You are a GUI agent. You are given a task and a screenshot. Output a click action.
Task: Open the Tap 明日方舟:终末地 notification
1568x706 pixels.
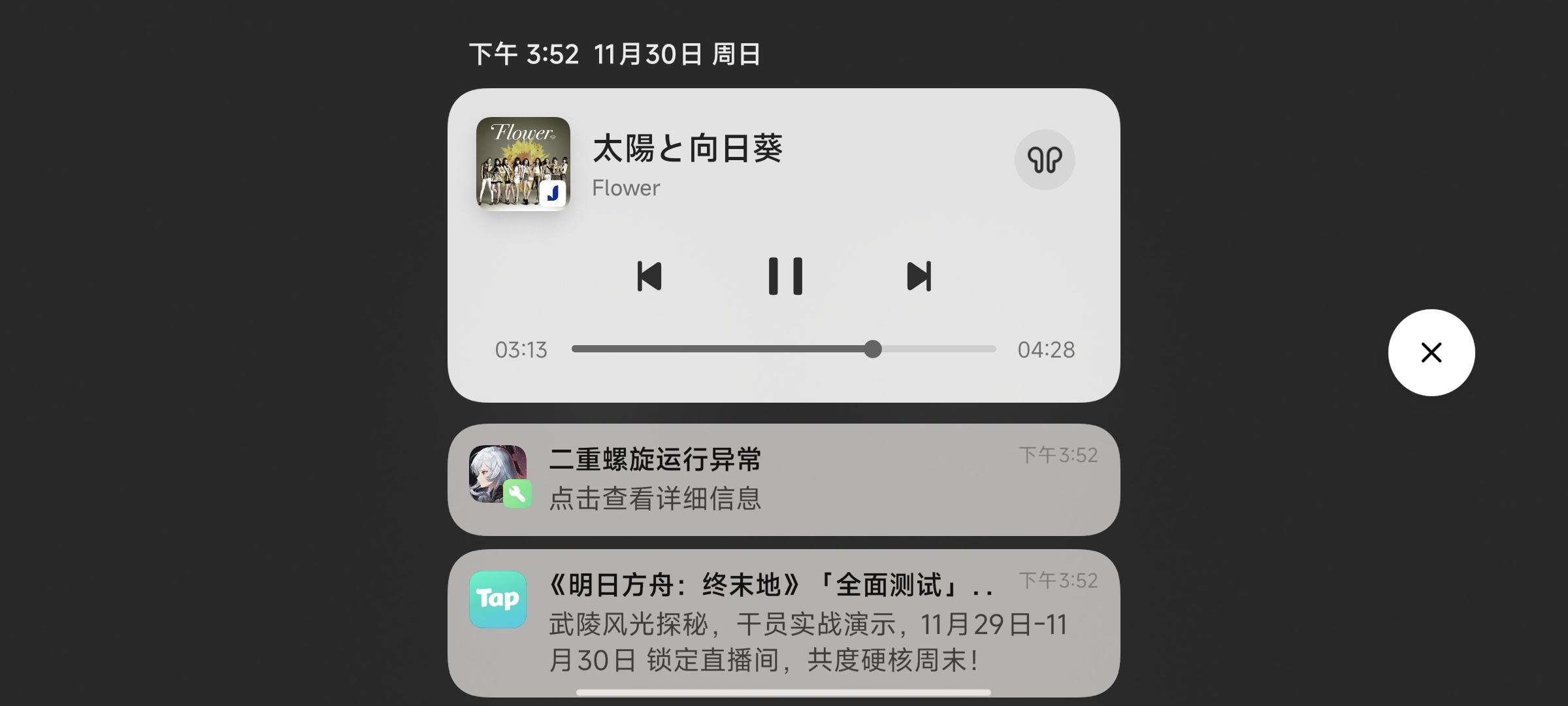[783, 622]
